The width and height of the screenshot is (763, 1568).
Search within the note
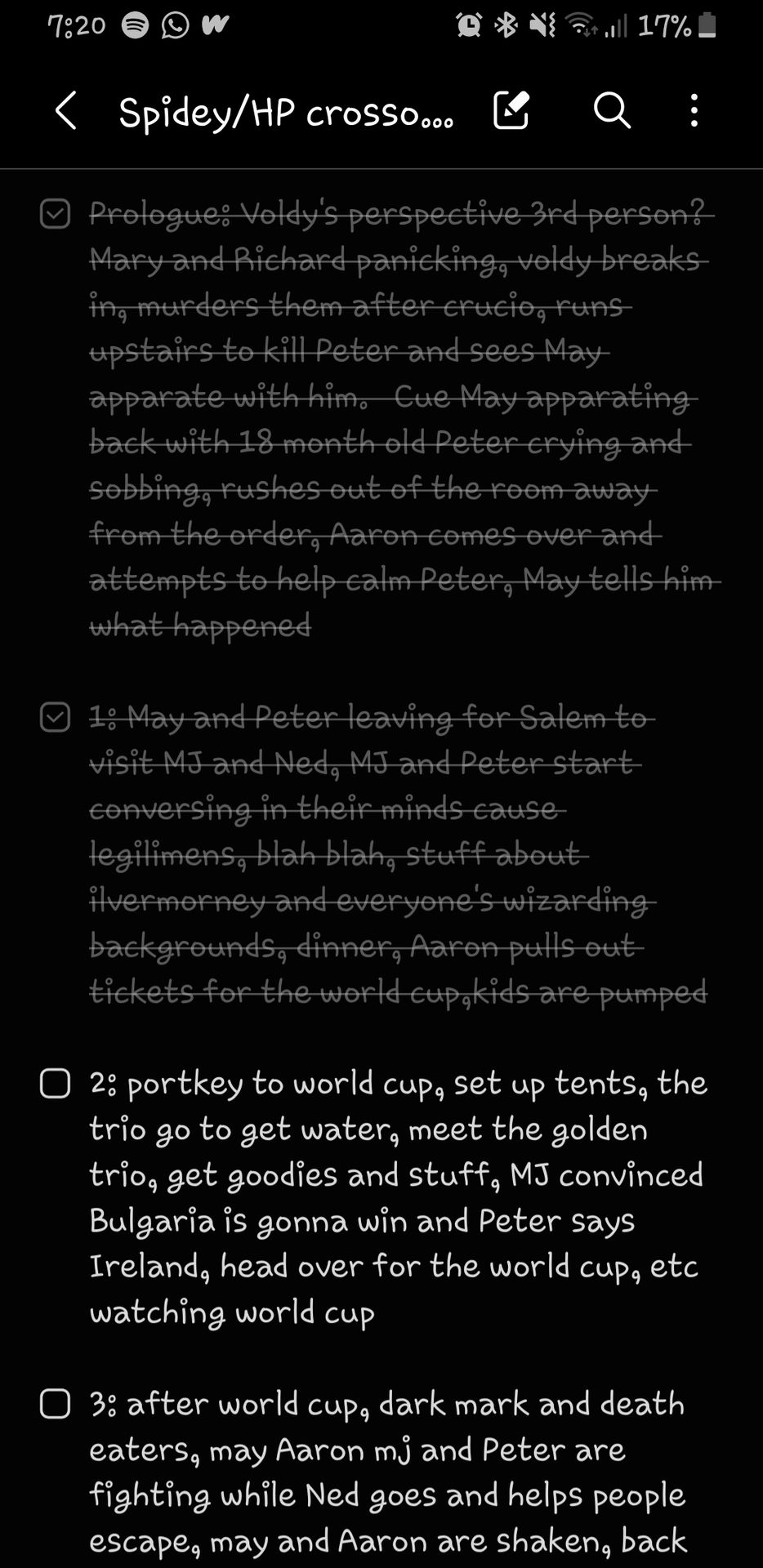click(612, 110)
